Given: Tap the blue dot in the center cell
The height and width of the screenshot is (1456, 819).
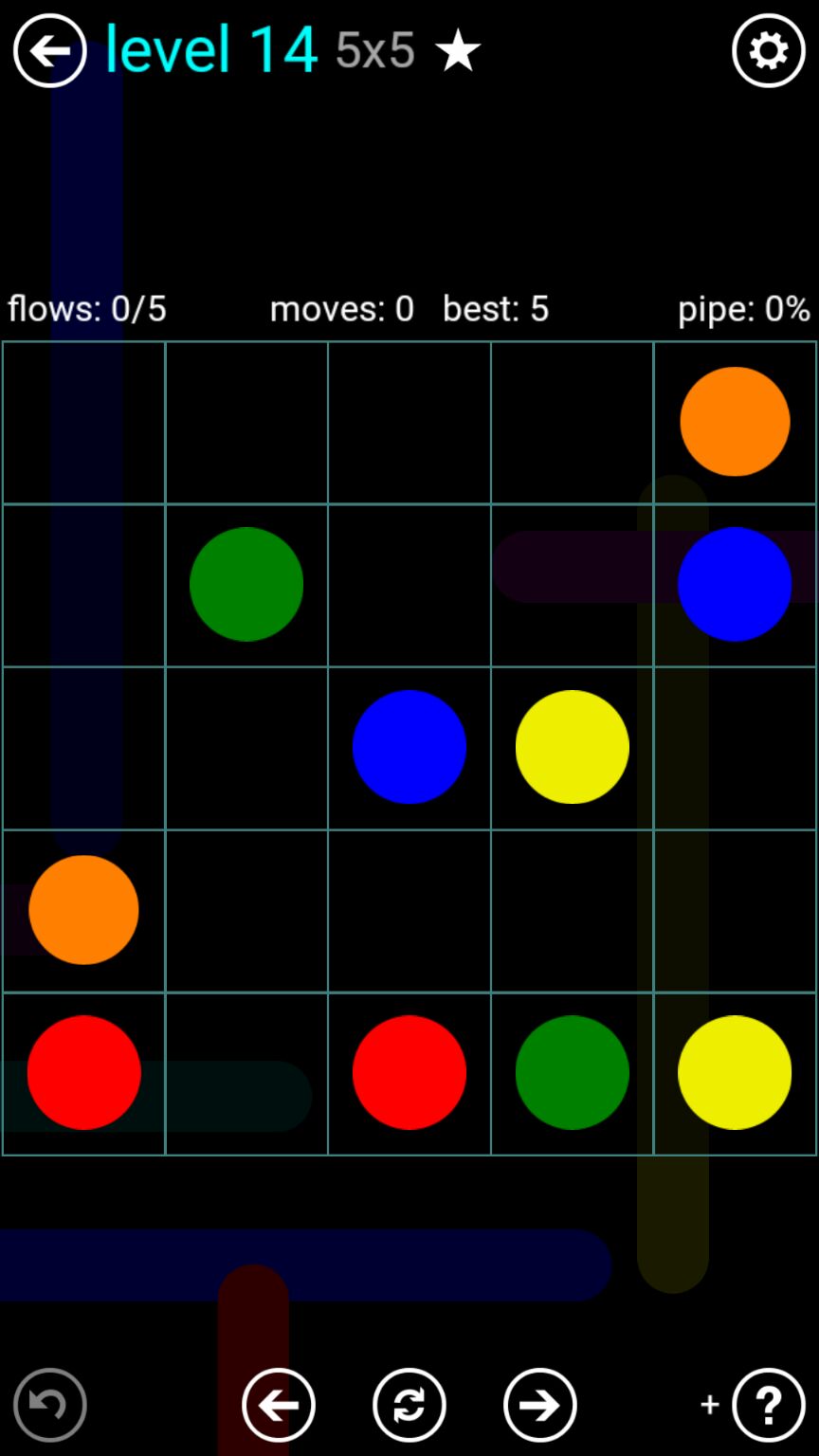Looking at the screenshot, I should [409, 747].
